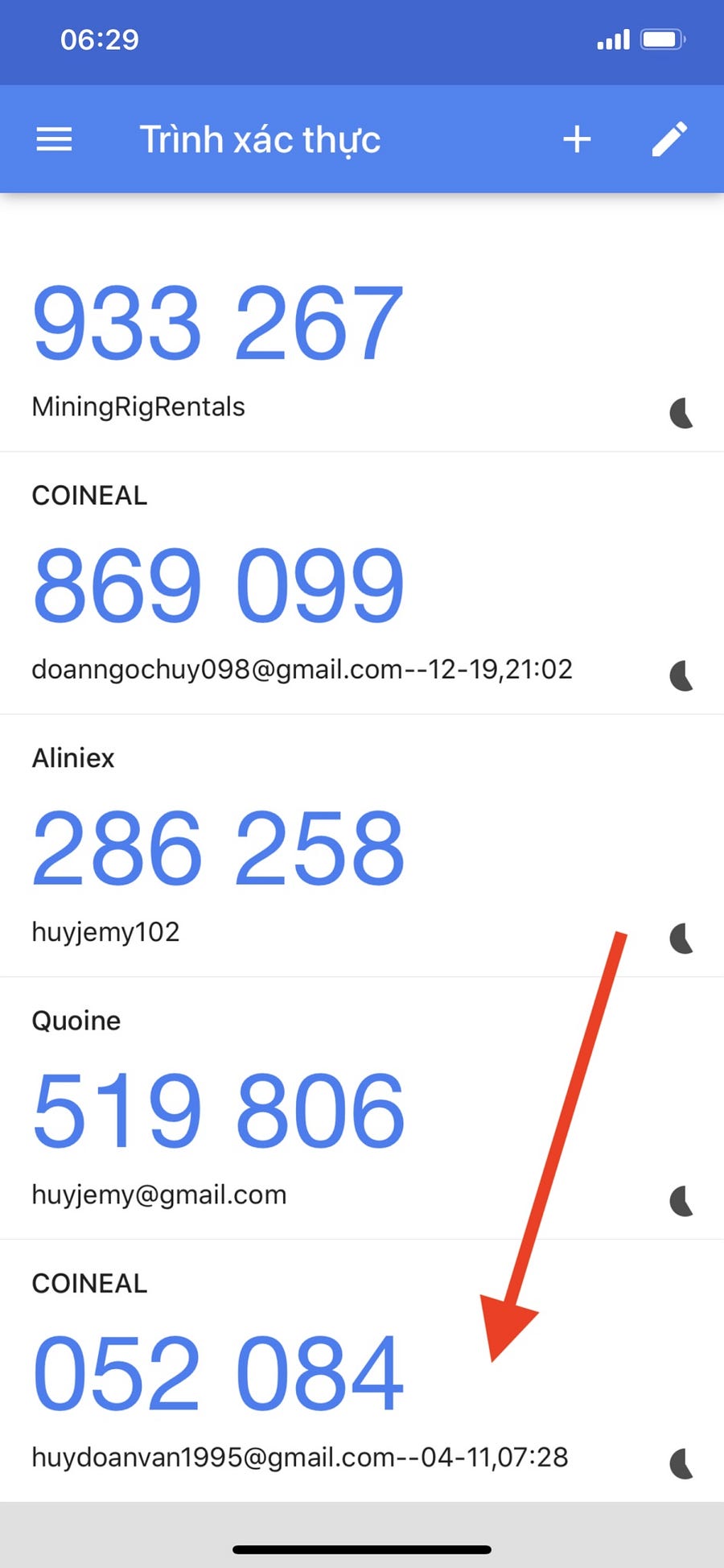Tap the MiningRigRentals code 933 267
Viewport: 724px width, 1568px height.
(x=218, y=323)
